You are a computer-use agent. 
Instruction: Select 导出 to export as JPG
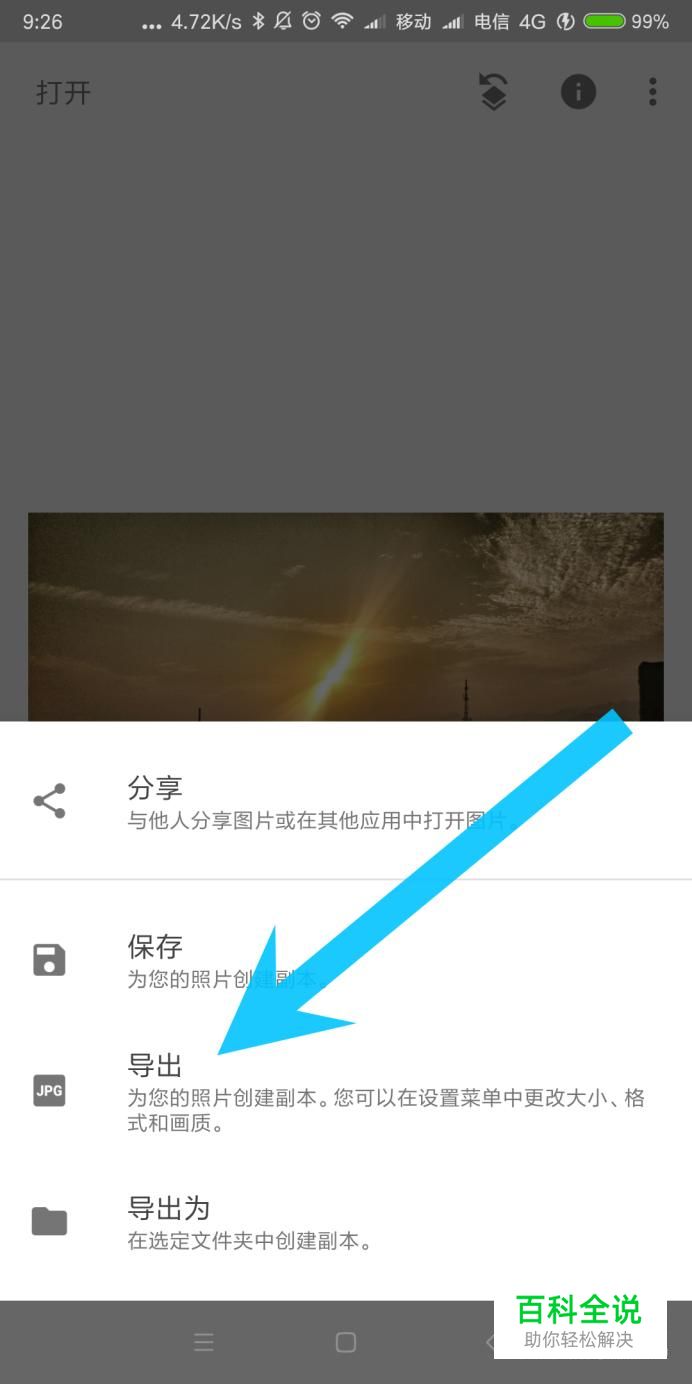(346, 1090)
